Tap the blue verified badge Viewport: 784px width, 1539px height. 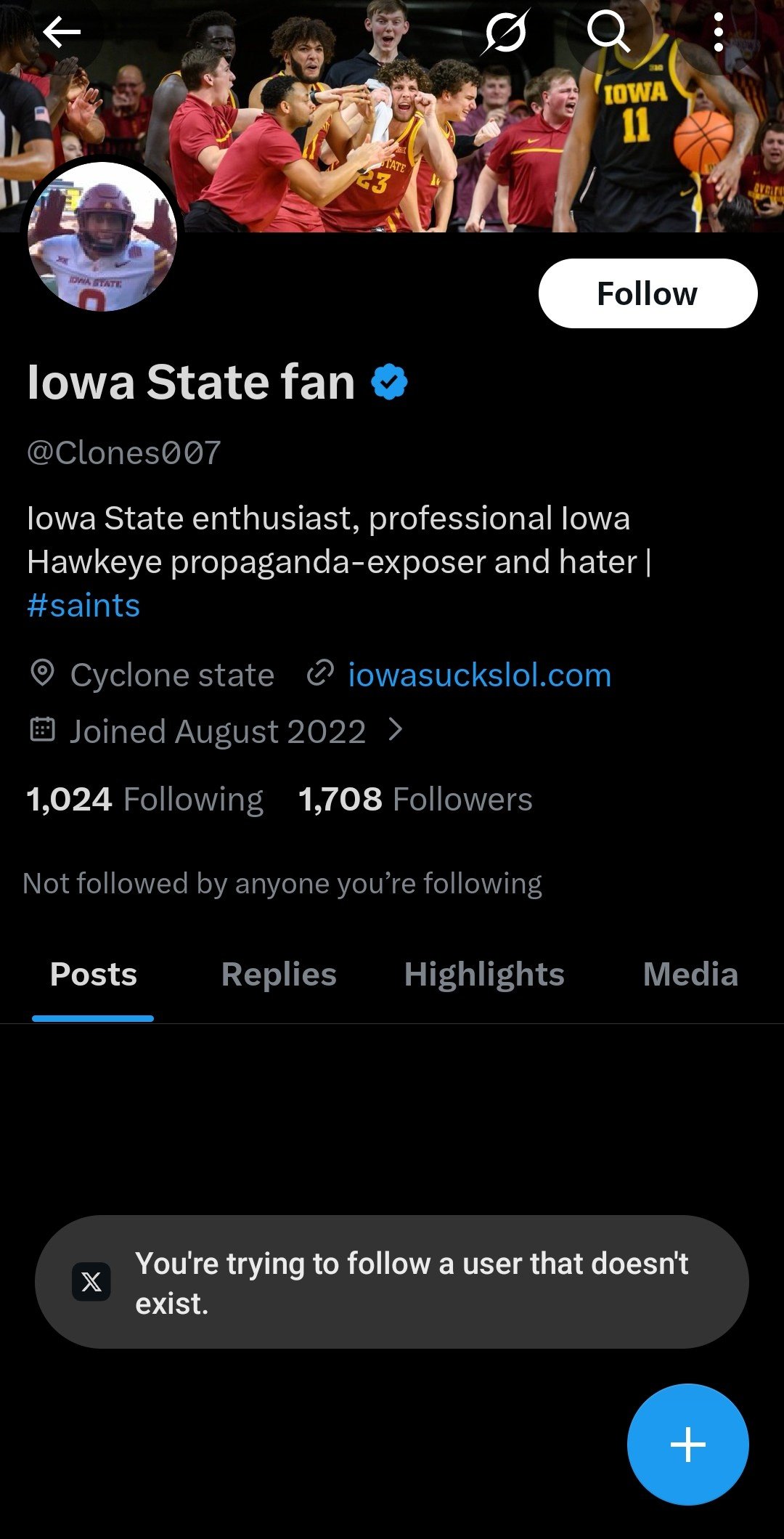(x=390, y=383)
